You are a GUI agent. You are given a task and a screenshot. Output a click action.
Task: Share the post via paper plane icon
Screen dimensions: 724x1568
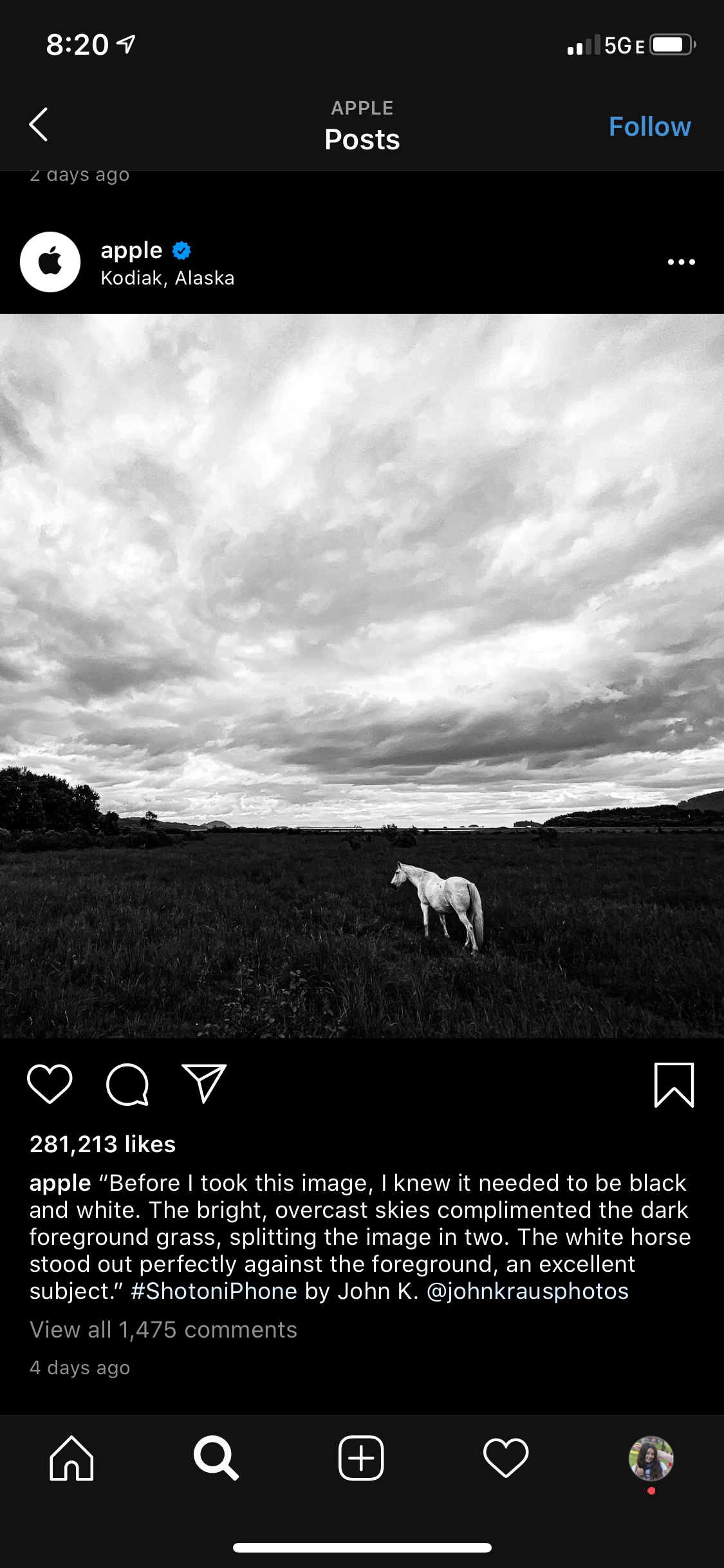[205, 1084]
